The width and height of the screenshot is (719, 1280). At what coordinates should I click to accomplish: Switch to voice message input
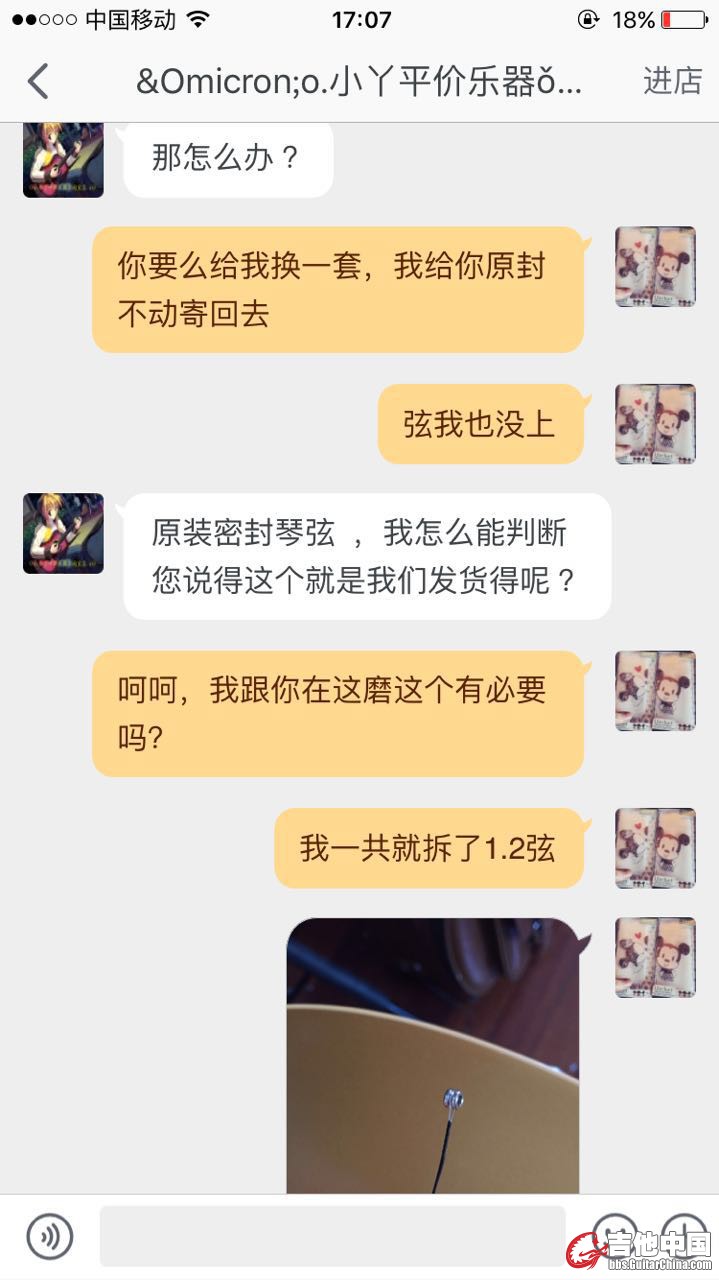[x=50, y=1236]
